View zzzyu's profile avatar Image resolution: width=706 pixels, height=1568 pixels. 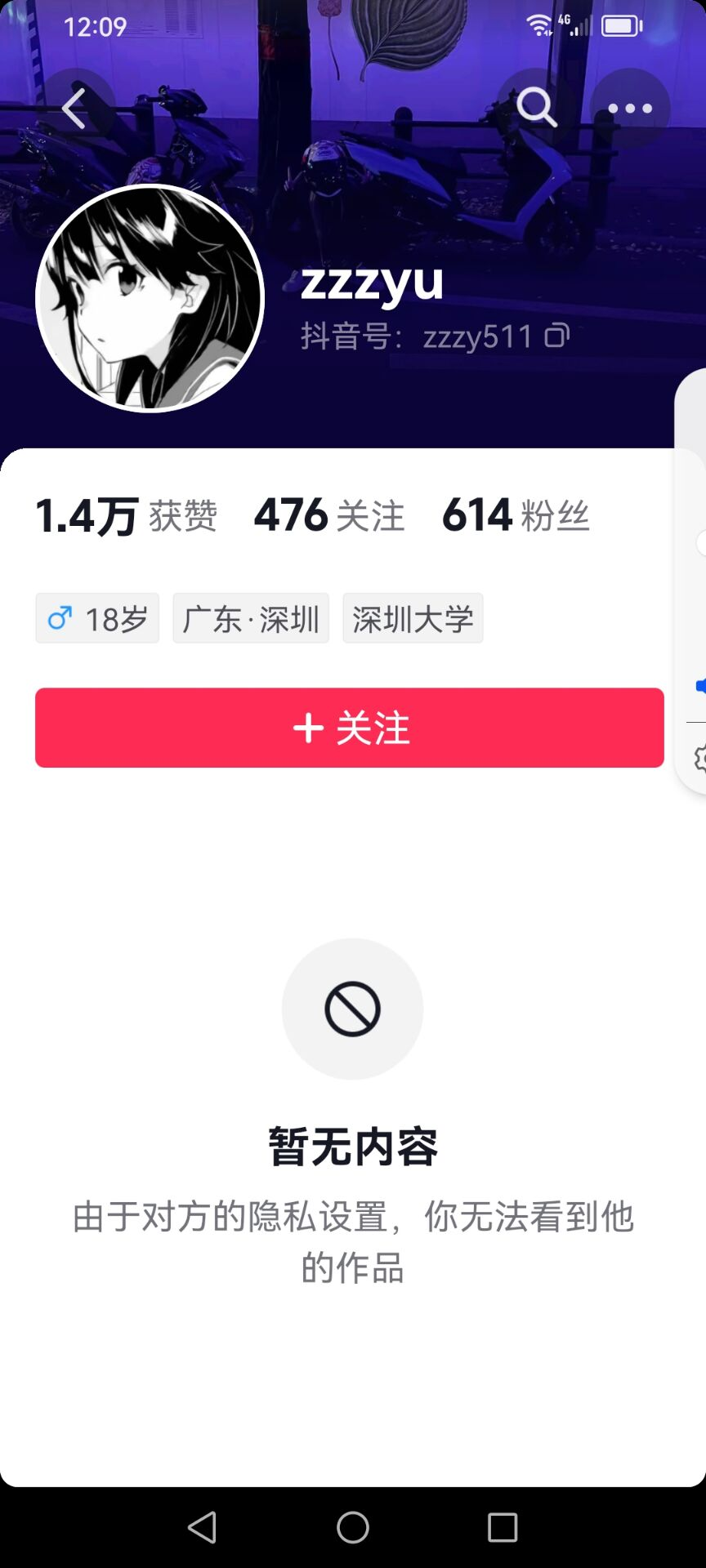(x=150, y=299)
